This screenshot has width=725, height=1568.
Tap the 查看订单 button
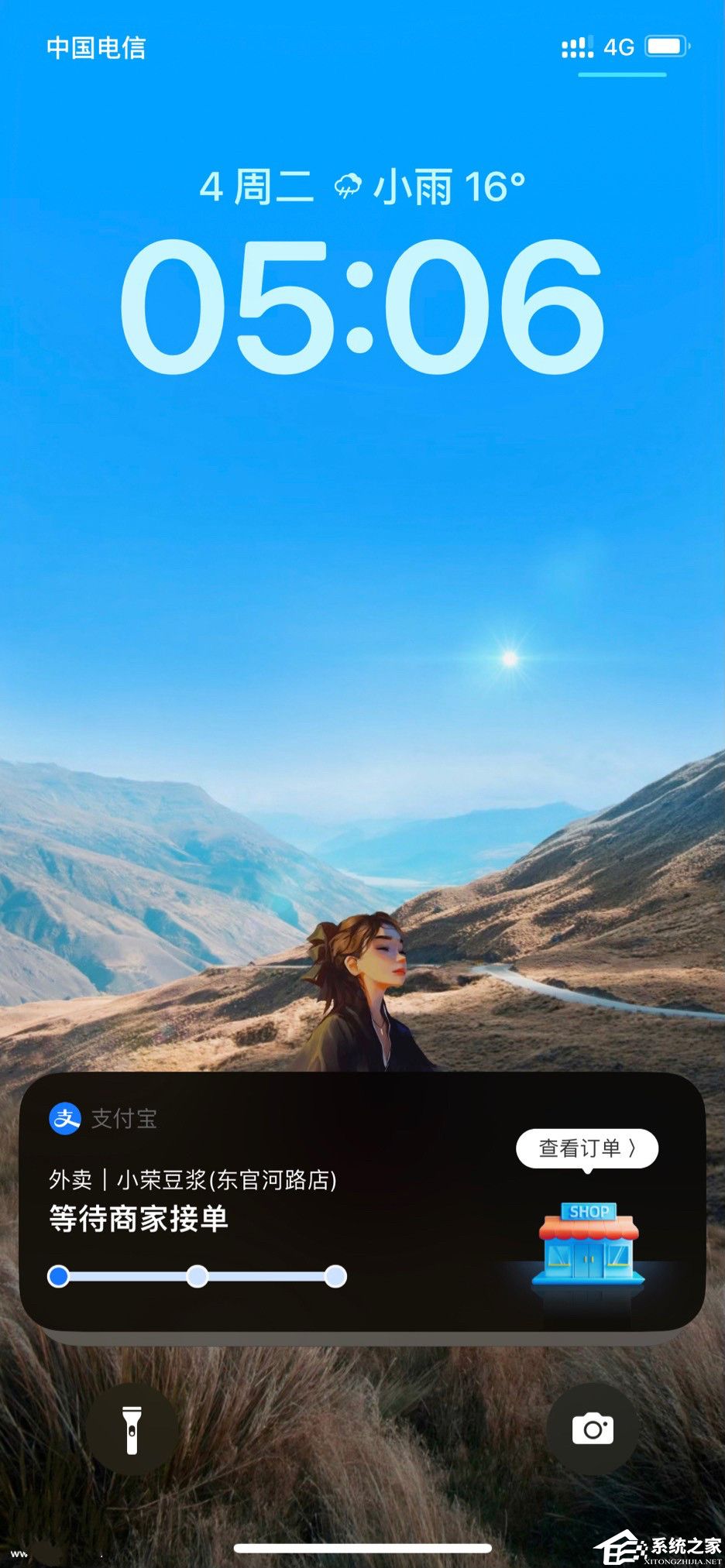click(x=586, y=1148)
